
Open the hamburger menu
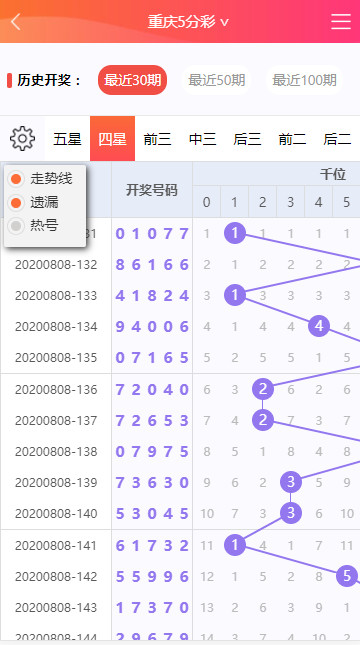[x=341, y=21]
